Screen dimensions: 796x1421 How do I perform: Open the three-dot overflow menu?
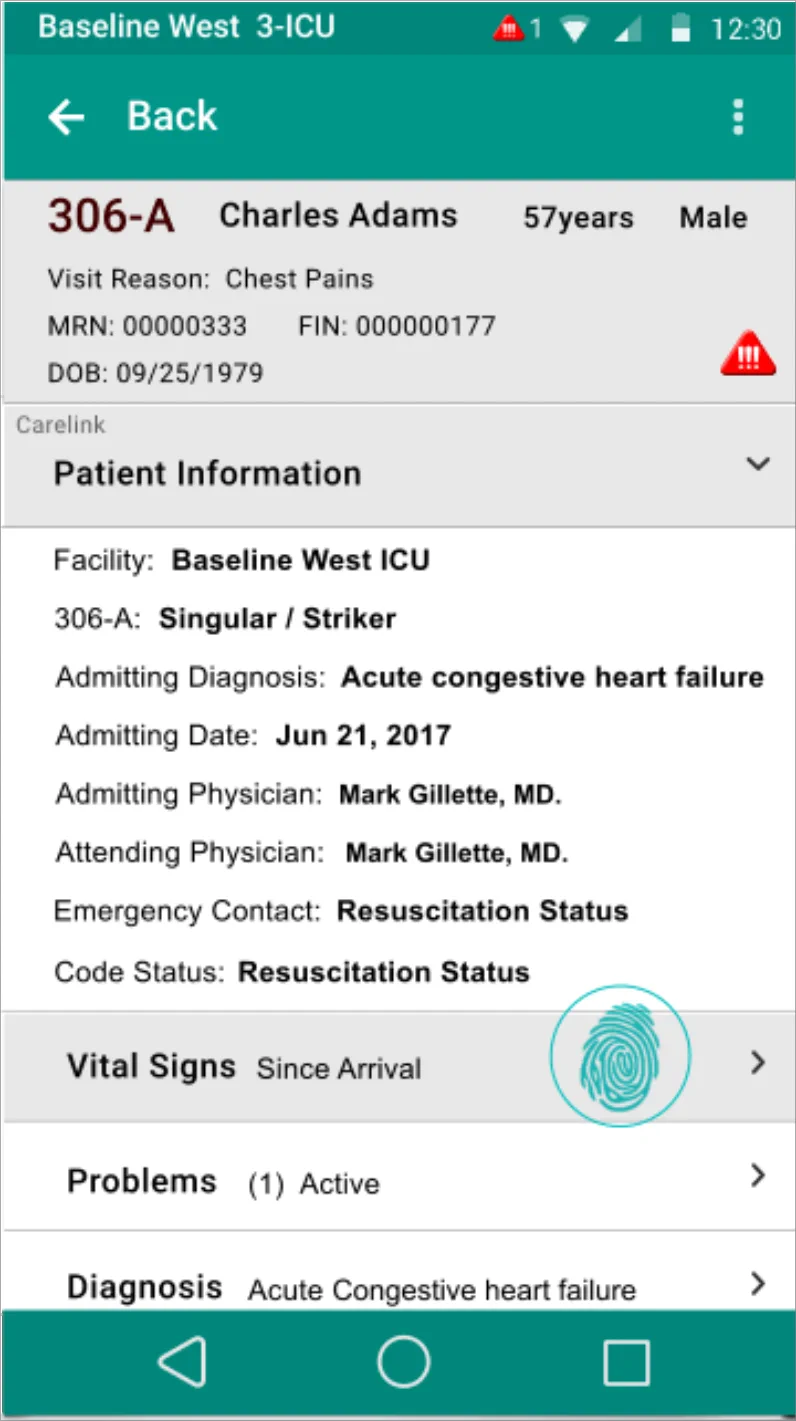pyautogui.click(x=738, y=118)
